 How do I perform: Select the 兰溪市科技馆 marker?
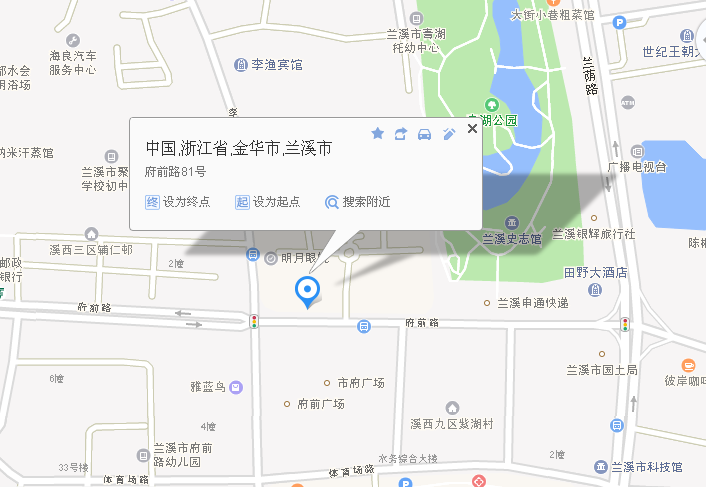pyautogui.click(x=600, y=467)
